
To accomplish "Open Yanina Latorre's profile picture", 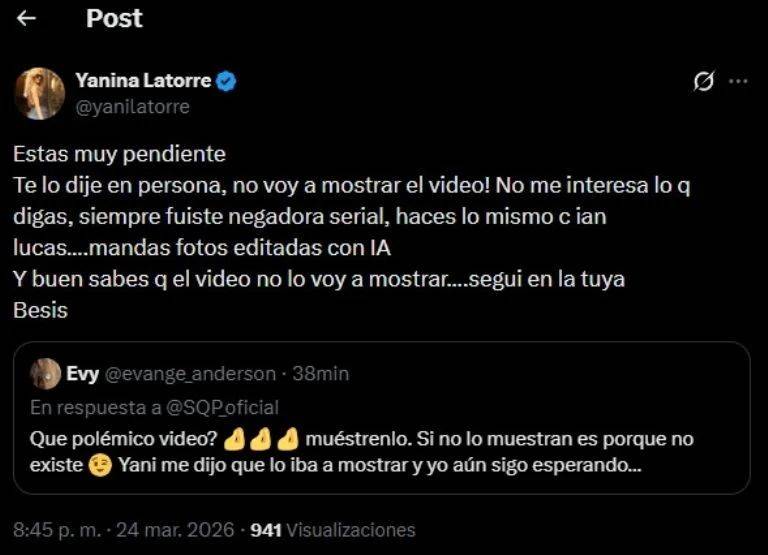I will click(x=39, y=93).
